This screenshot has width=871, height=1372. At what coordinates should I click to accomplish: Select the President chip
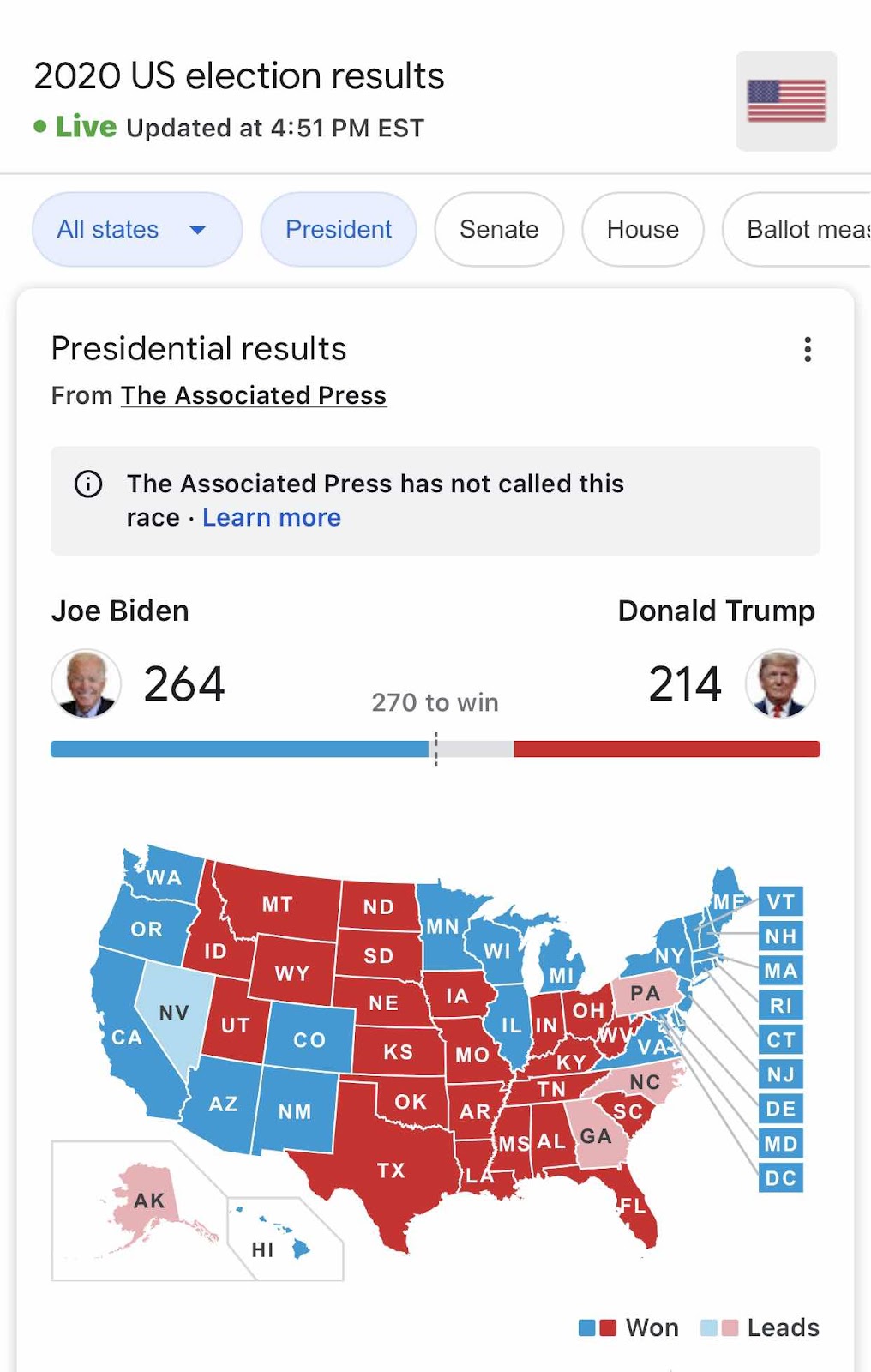click(339, 230)
